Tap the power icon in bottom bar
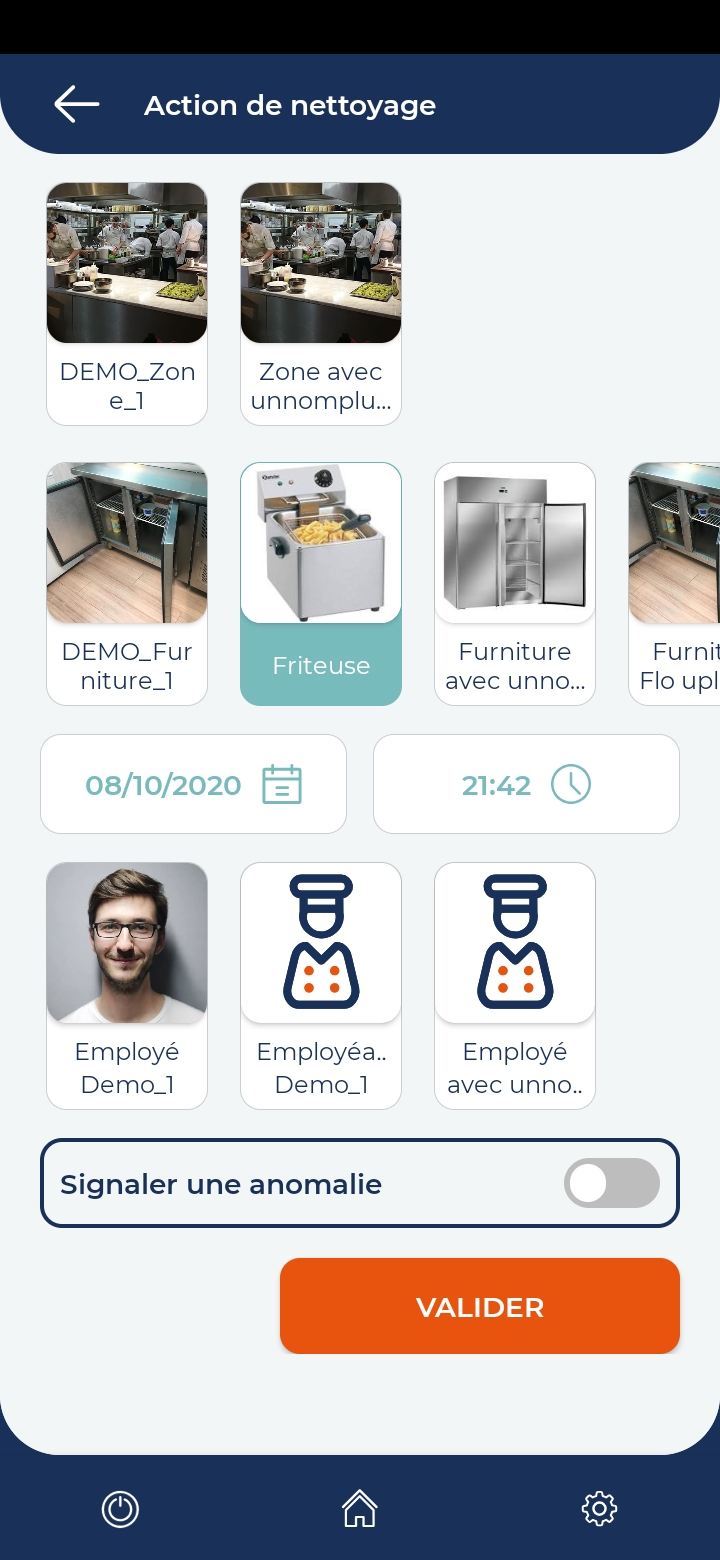The width and height of the screenshot is (720, 1560). pos(120,1509)
